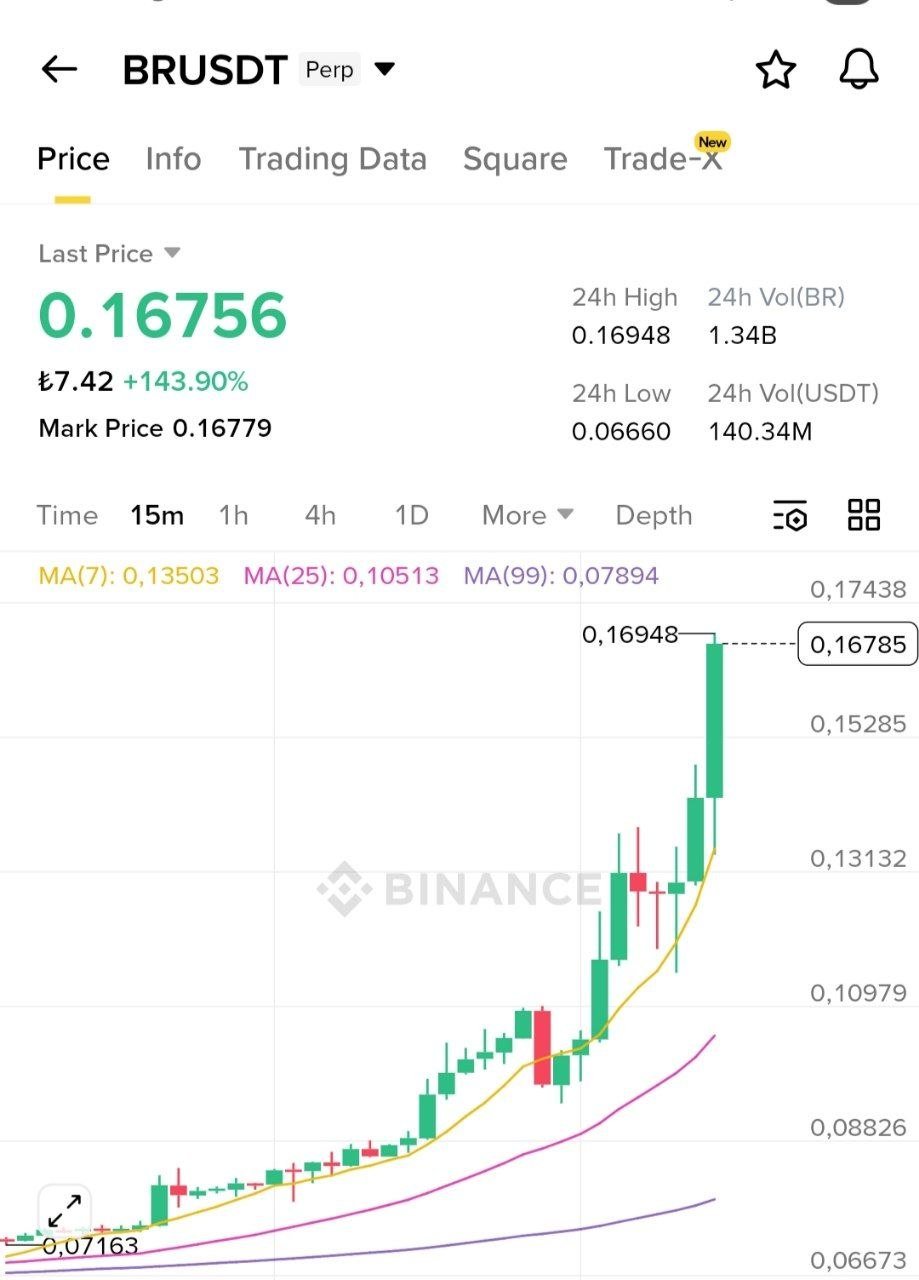Image resolution: width=919 pixels, height=1280 pixels.
Task: Select the 4h interval
Action: (320, 515)
